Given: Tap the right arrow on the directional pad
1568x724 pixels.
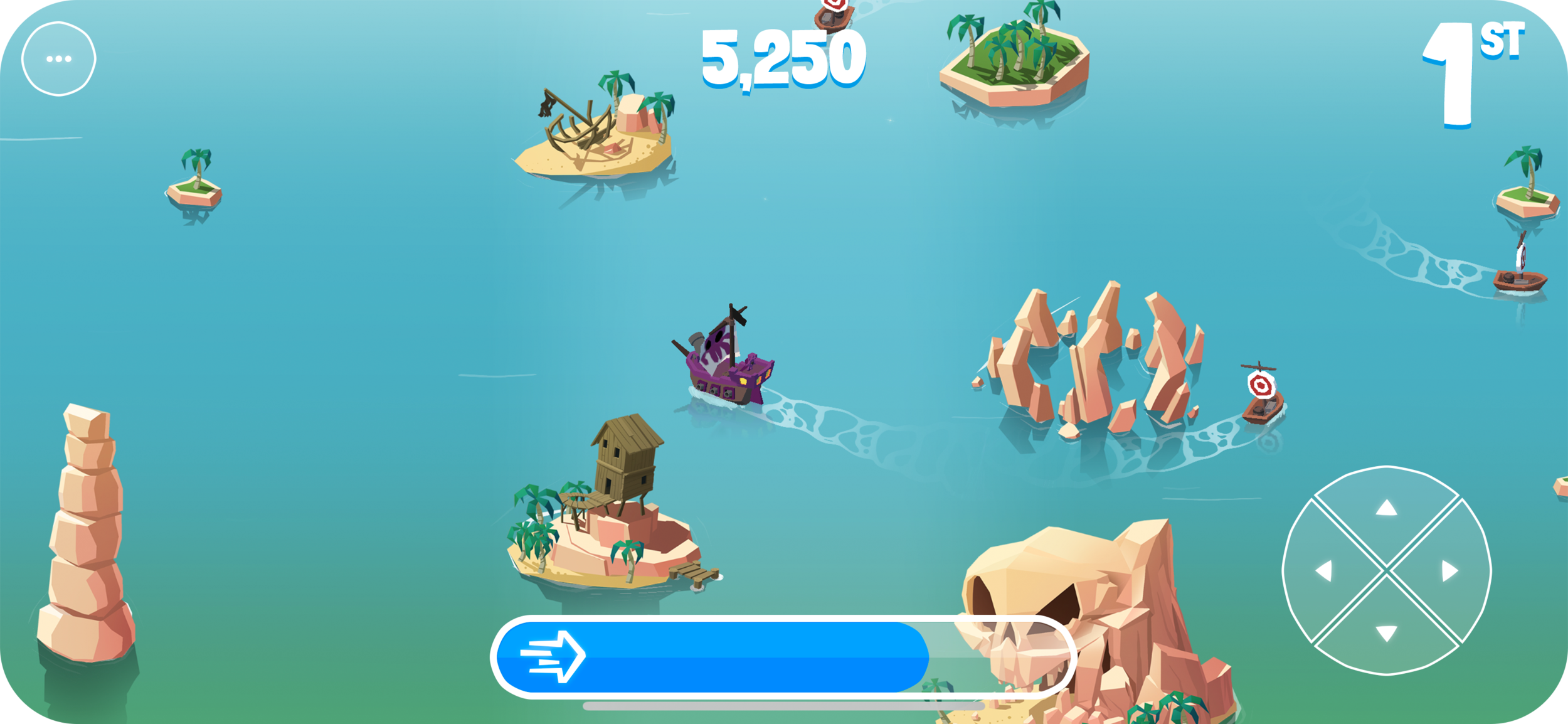Looking at the screenshot, I should point(1449,571).
